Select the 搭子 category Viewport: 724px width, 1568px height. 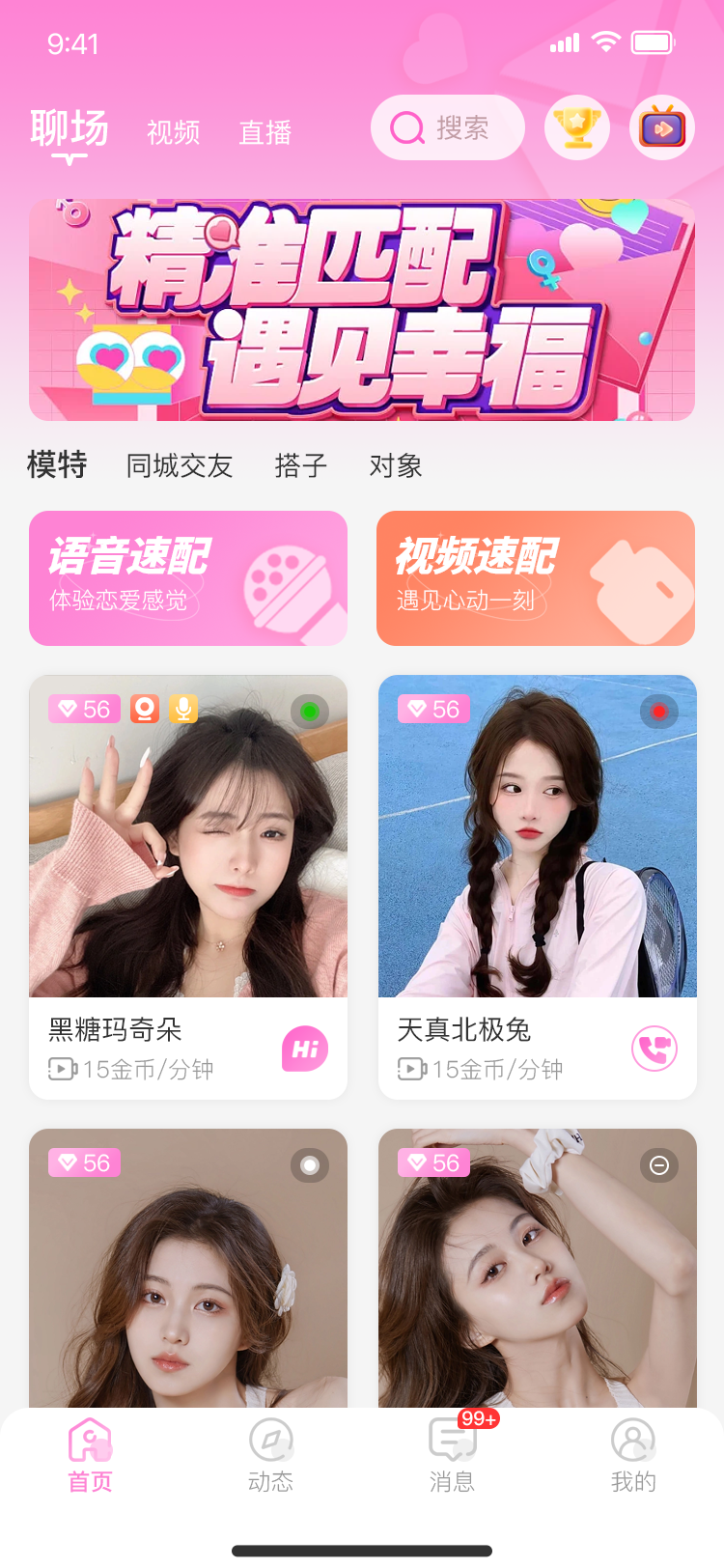tap(301, 466)
